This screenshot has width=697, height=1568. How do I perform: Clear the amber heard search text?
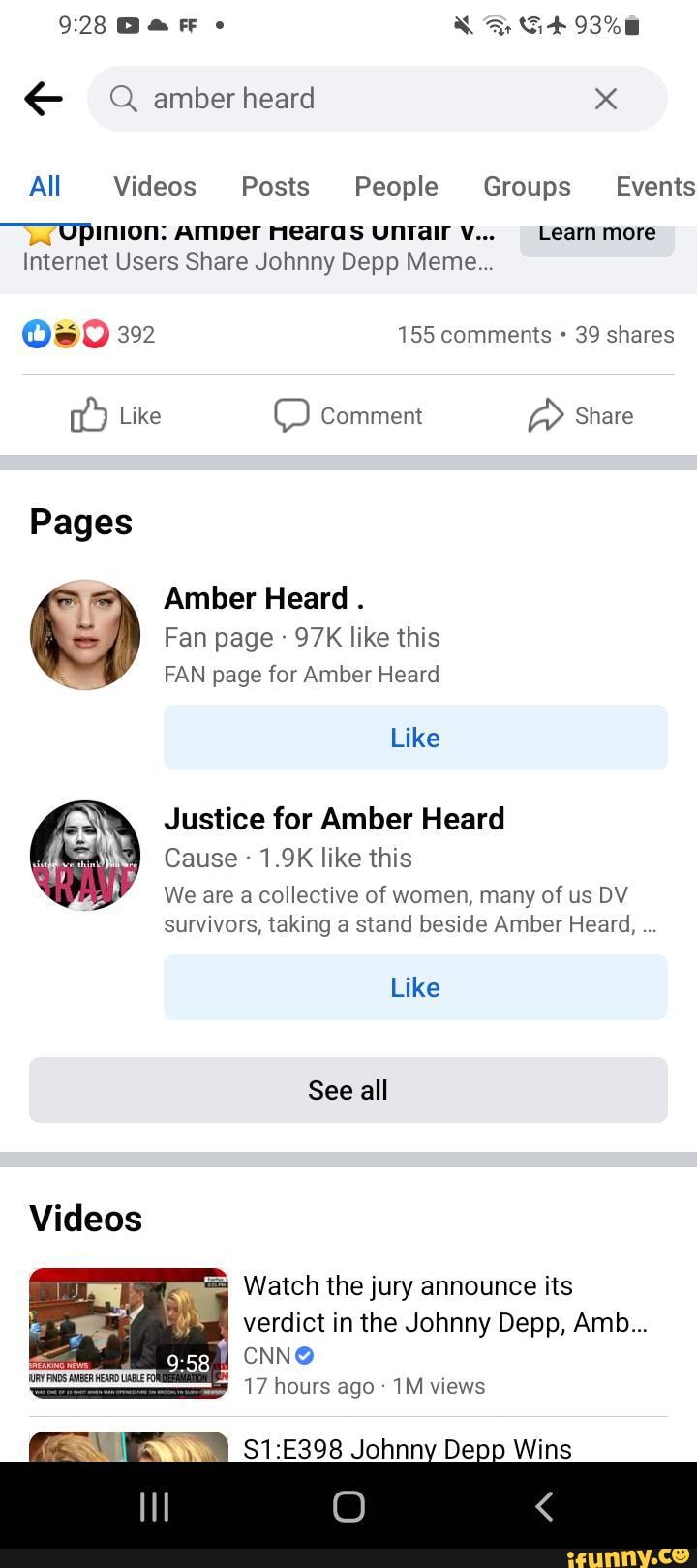point(606,99)
